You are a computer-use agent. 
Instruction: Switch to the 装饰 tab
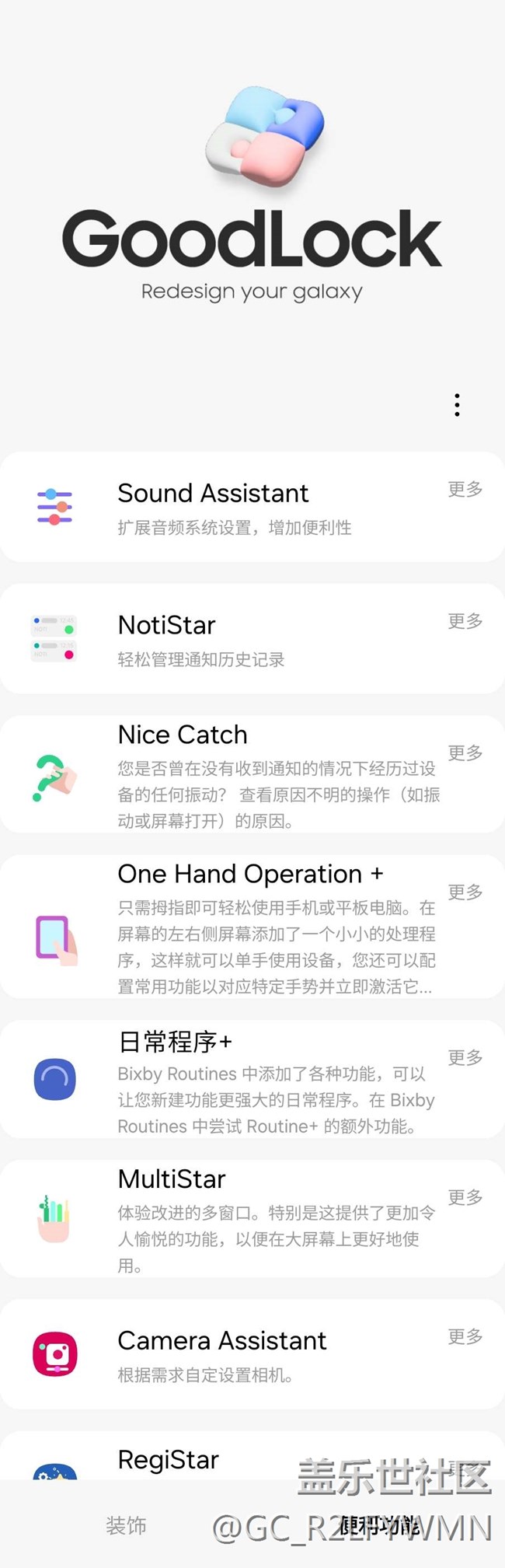pos(126,1525)
